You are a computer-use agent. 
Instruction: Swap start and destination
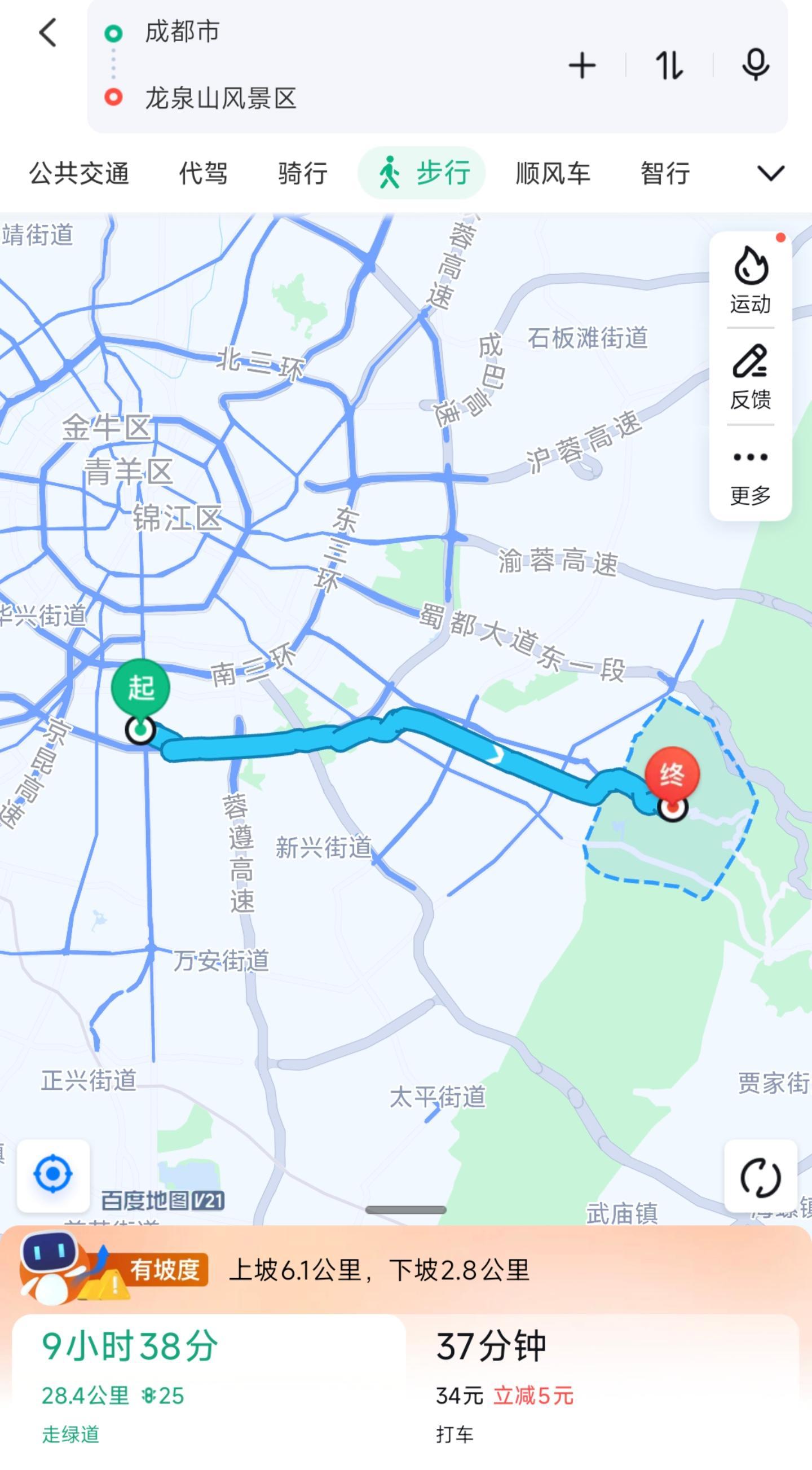(x=669, y=65)
